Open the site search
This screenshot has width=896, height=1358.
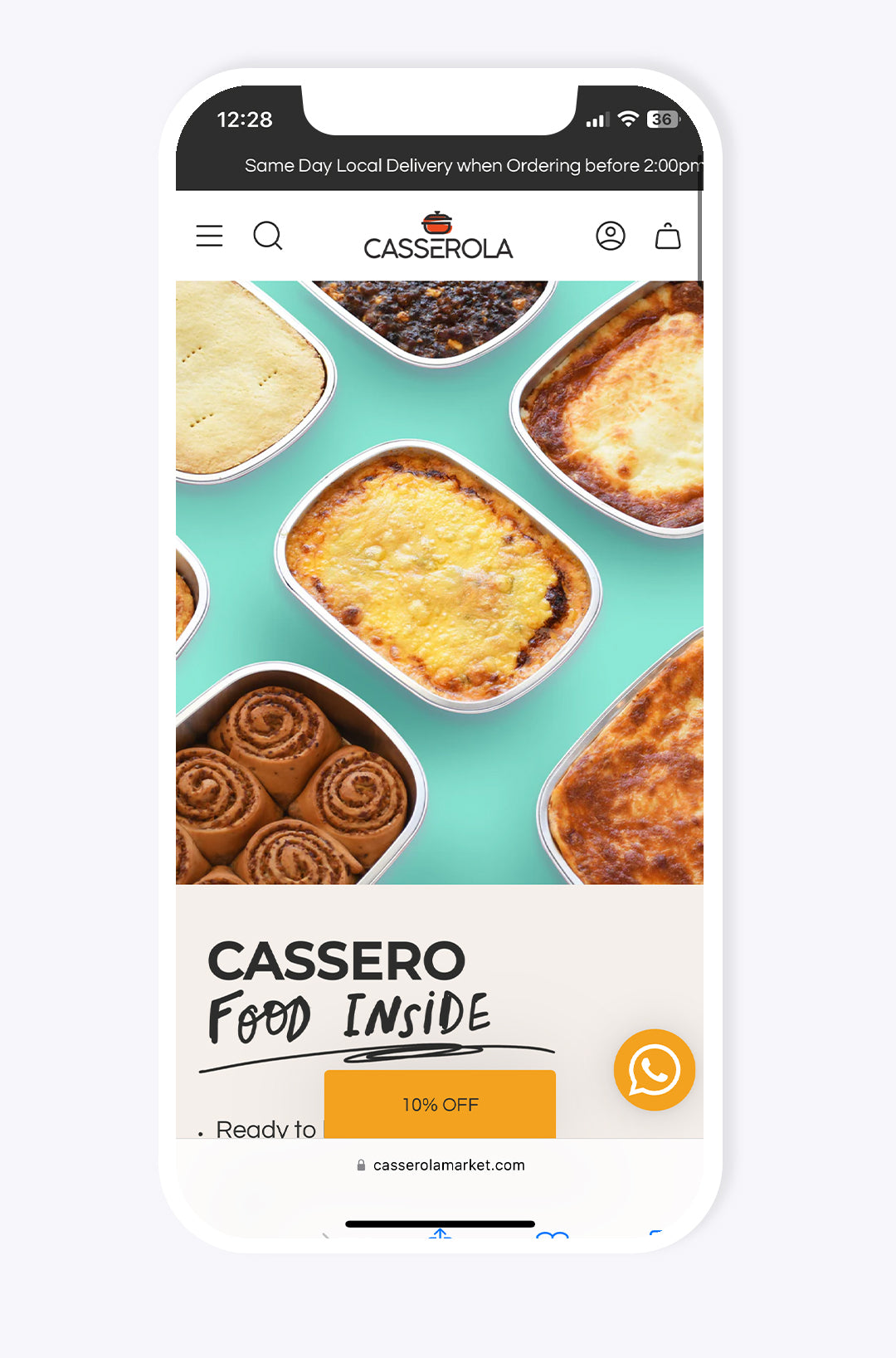point(268,236)
